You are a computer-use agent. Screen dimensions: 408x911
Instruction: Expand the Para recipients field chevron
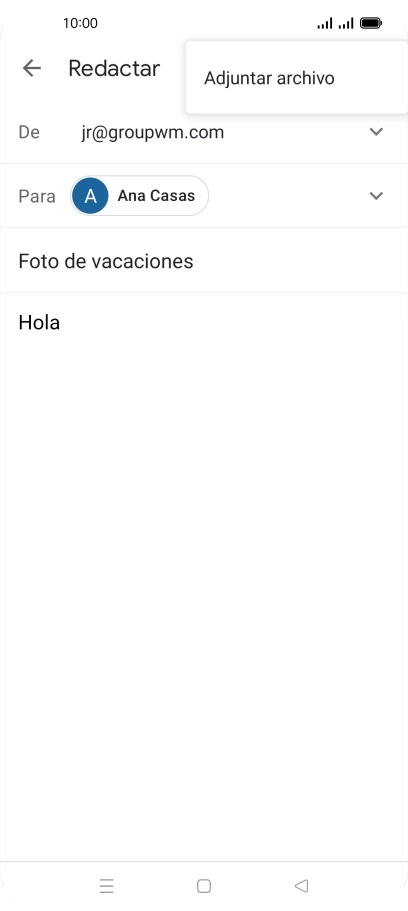click(x=377, y=196)
